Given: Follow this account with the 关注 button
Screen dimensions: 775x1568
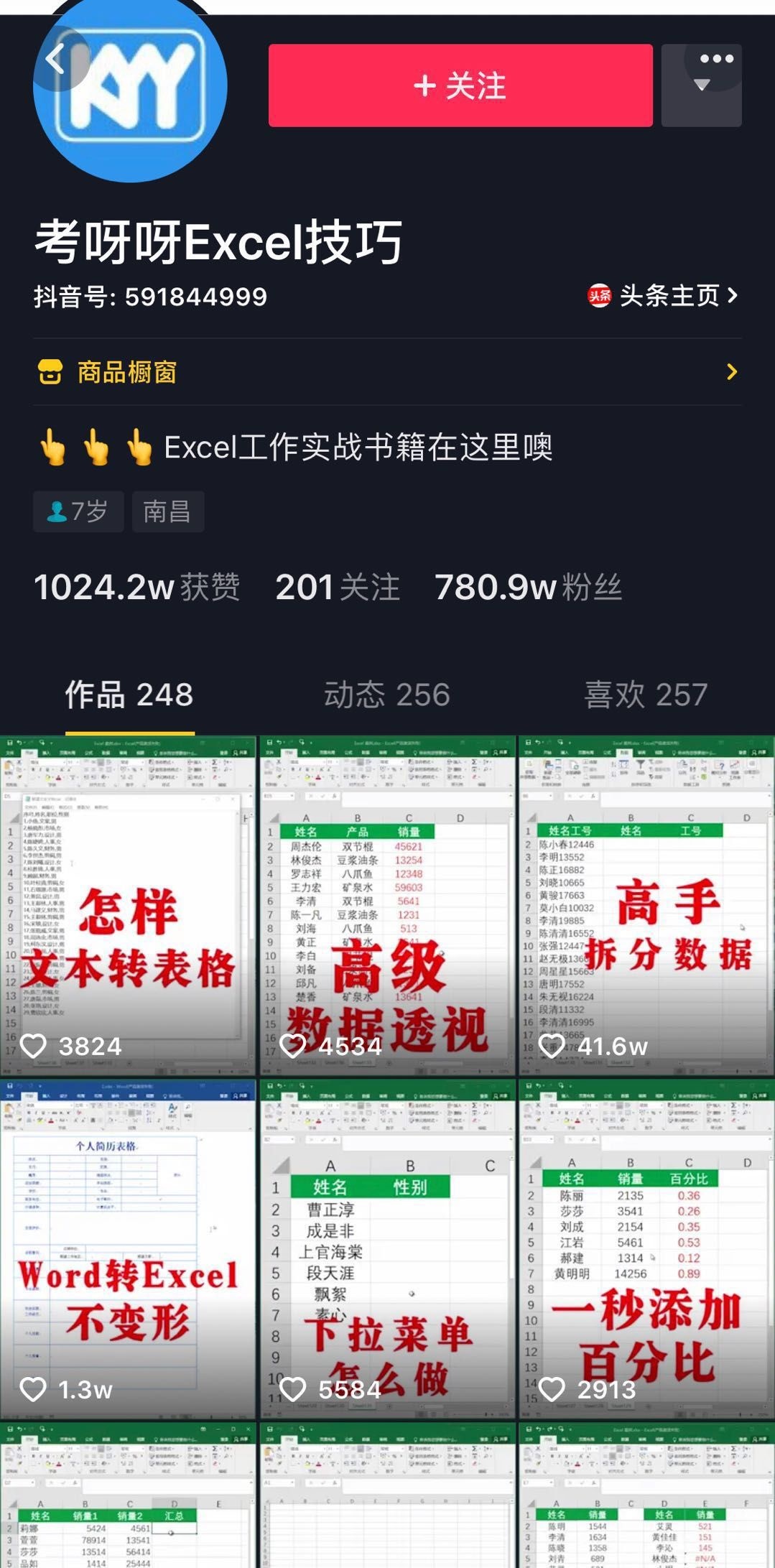Looking at the screenshot, I should (x=460, y=85).
